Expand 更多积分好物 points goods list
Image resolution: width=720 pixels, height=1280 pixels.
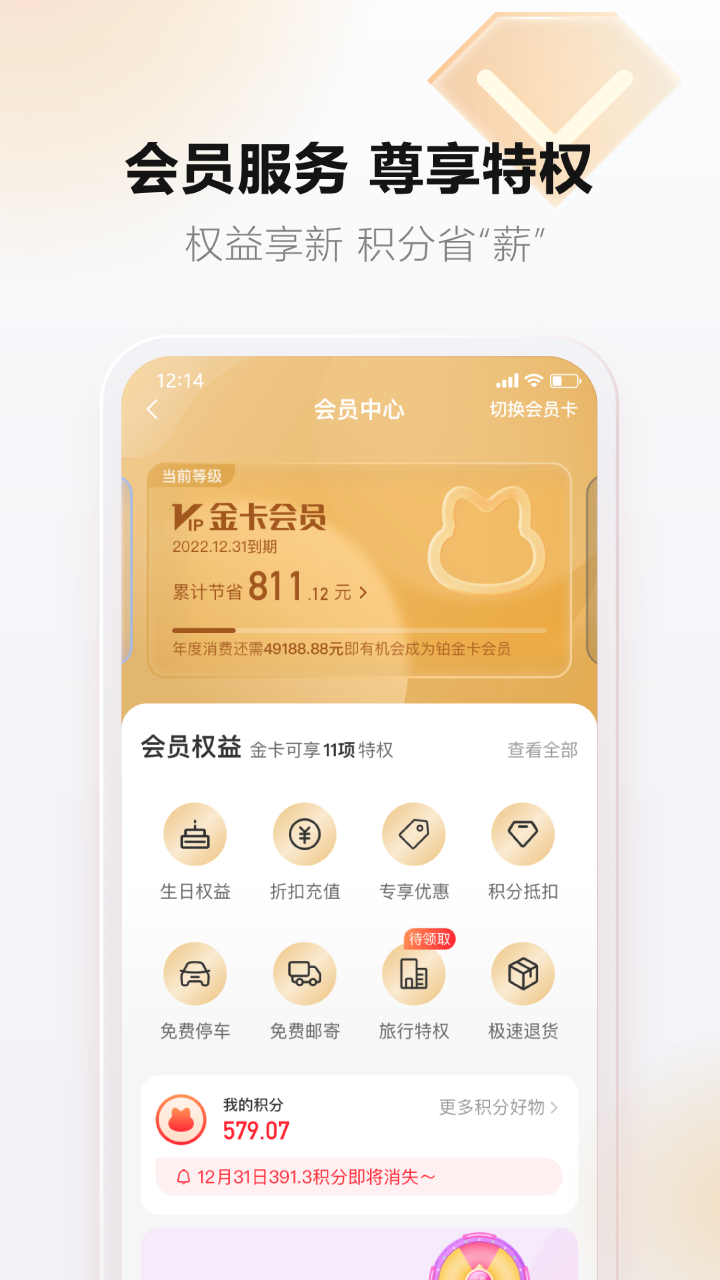tap(497, 1107)
